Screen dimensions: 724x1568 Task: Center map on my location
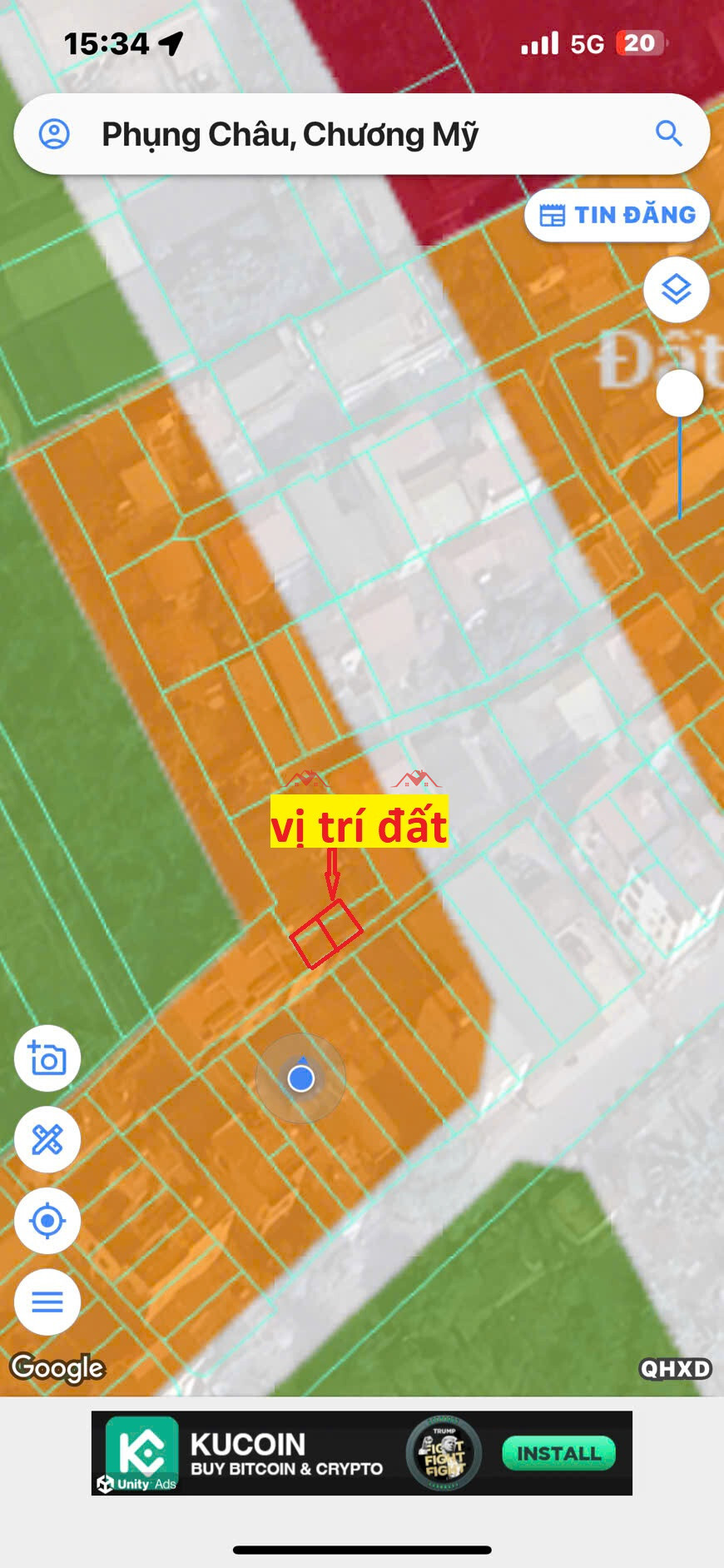pyautogui.click(x=47, y=1221)
